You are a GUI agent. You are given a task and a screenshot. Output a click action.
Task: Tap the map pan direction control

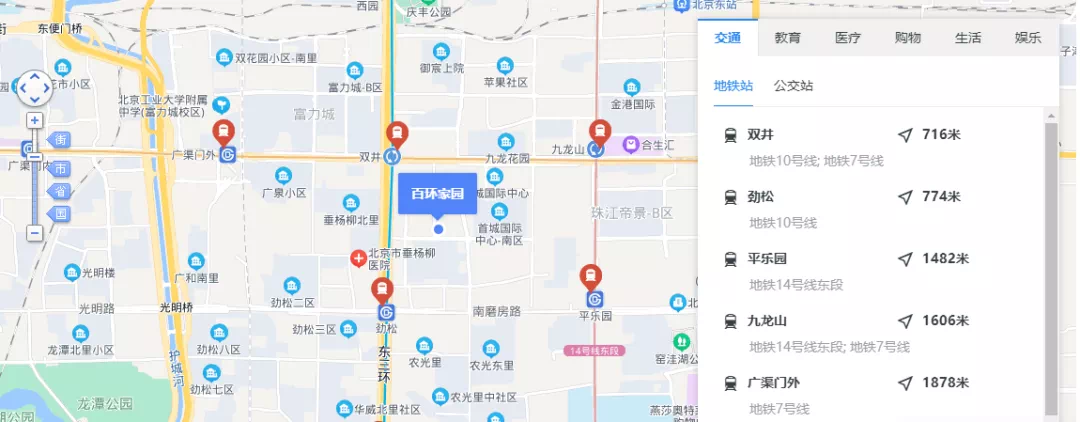(x=34, y=88)
